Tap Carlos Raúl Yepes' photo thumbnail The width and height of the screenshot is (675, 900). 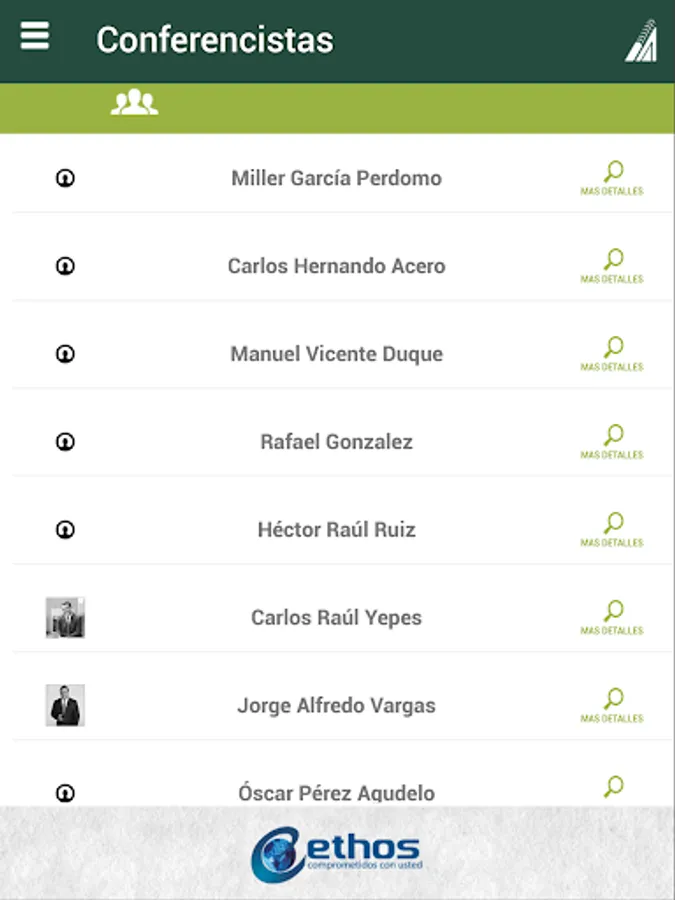[x=65, y=618]
